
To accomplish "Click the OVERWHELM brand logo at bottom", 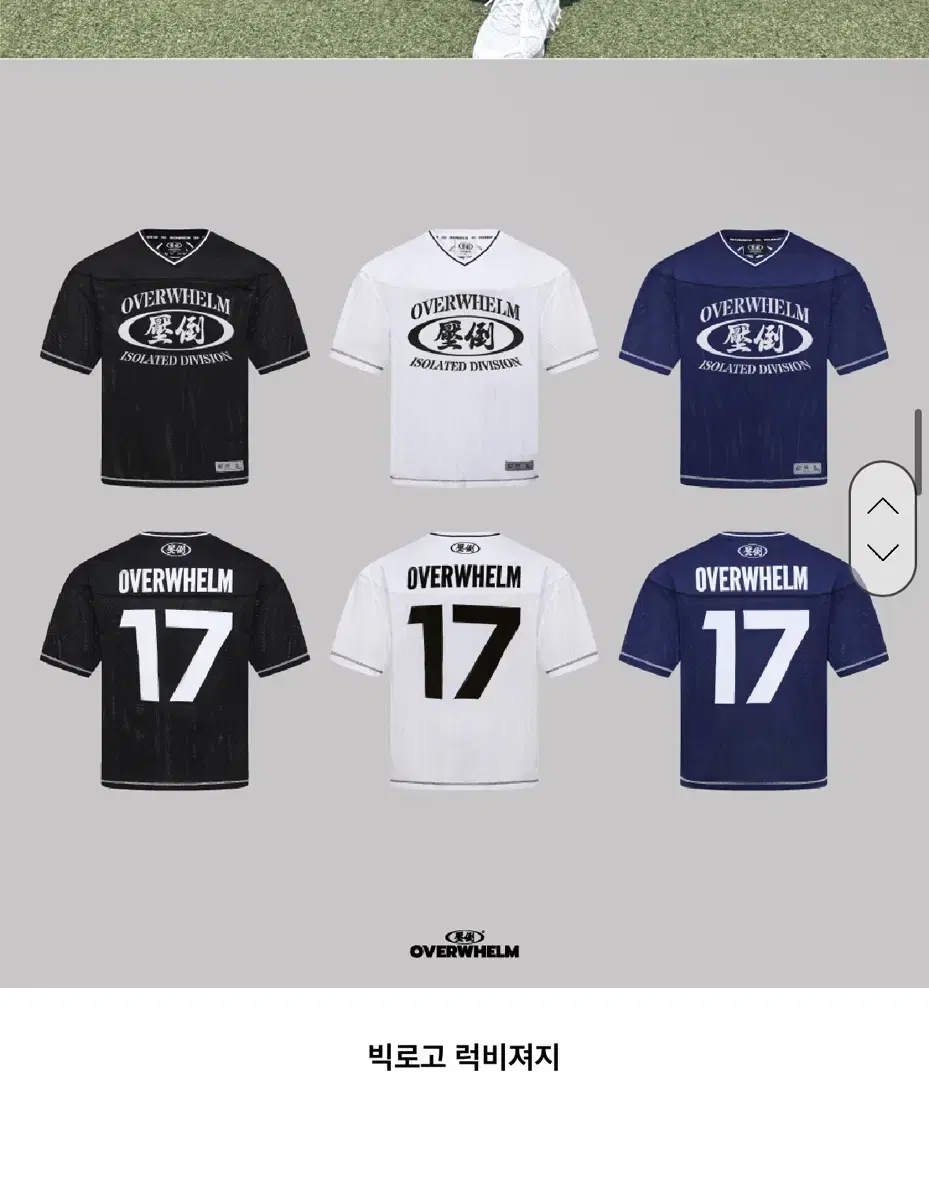I will pyautogui.click(x=464, y=949).
